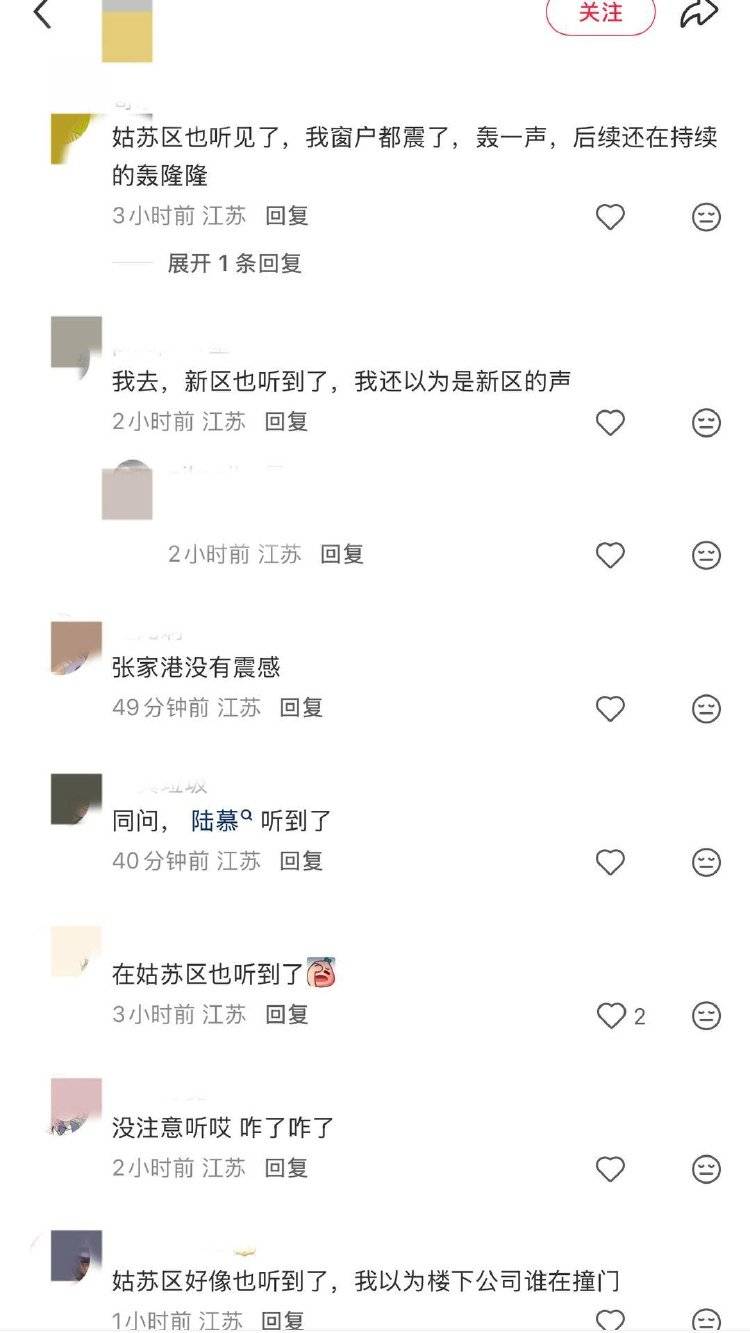Unlike the 同问陆慕 comment heart

[x=610, y=861]
